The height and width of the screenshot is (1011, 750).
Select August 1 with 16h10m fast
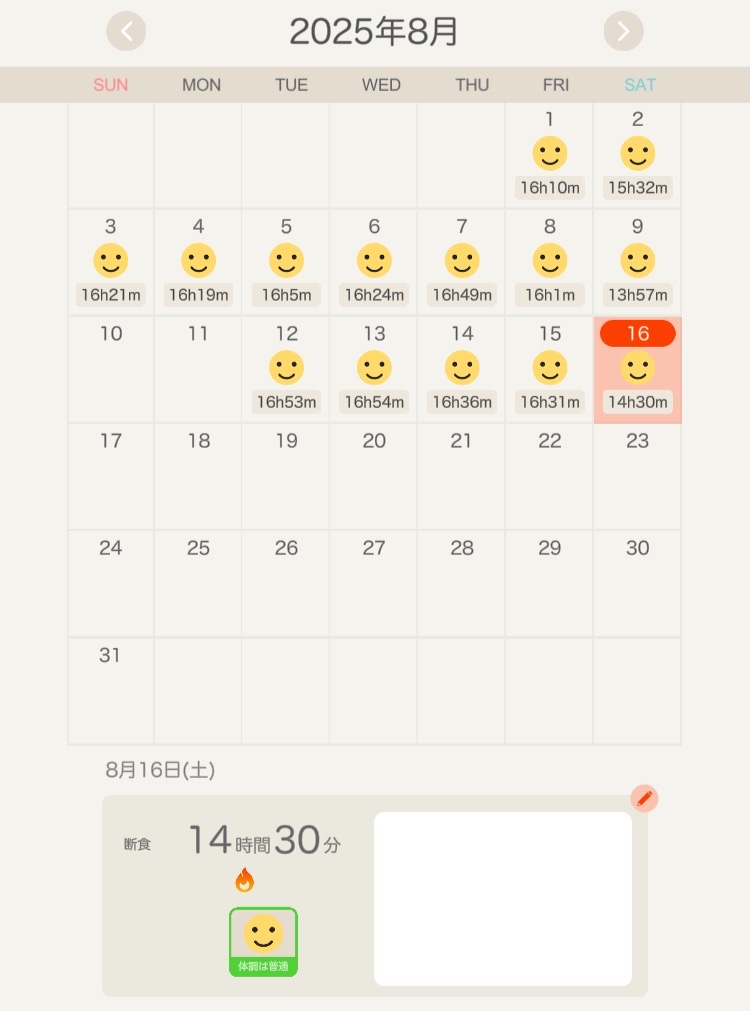549,155
